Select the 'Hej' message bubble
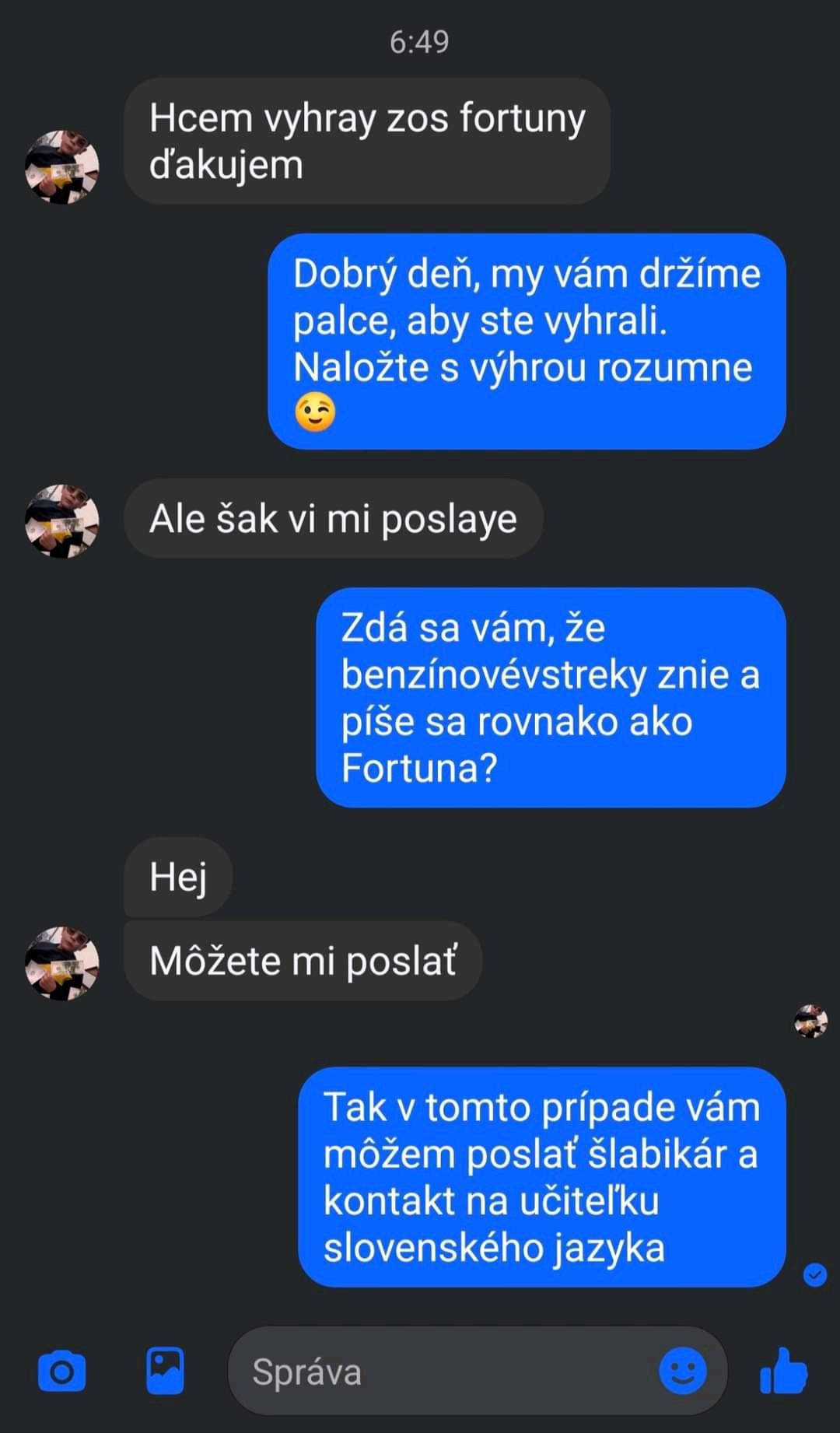The image size is (840, 1433). [x=177, y=877]
